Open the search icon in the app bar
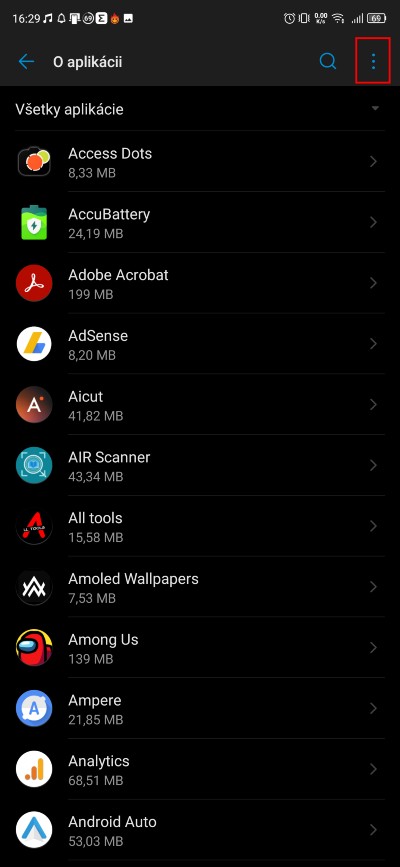The height and width of the screenshot is (867, 400). point(328,61)
